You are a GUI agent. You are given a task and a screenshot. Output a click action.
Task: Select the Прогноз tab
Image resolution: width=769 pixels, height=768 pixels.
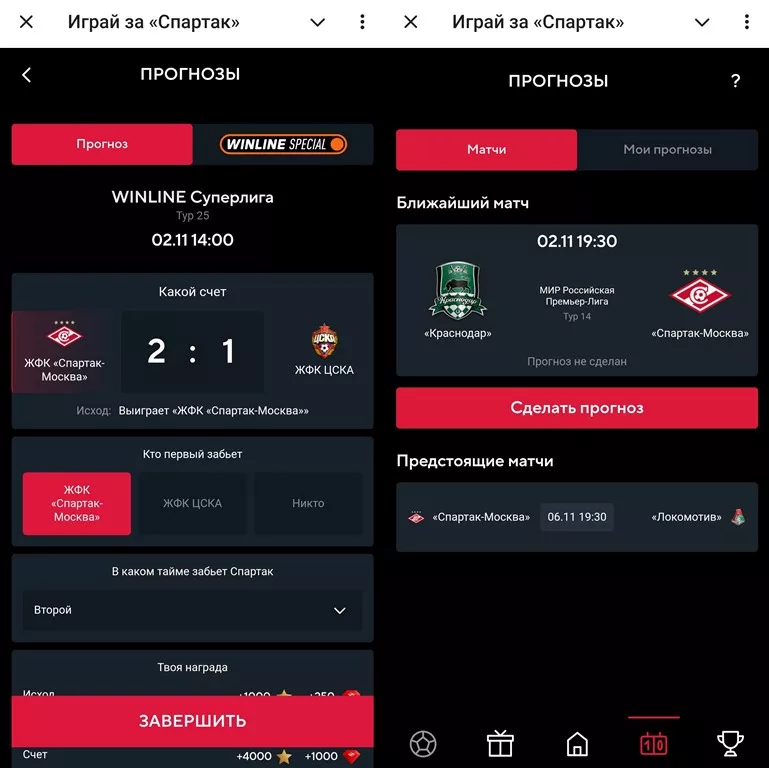pyautogui.click(x=102, y=144)
